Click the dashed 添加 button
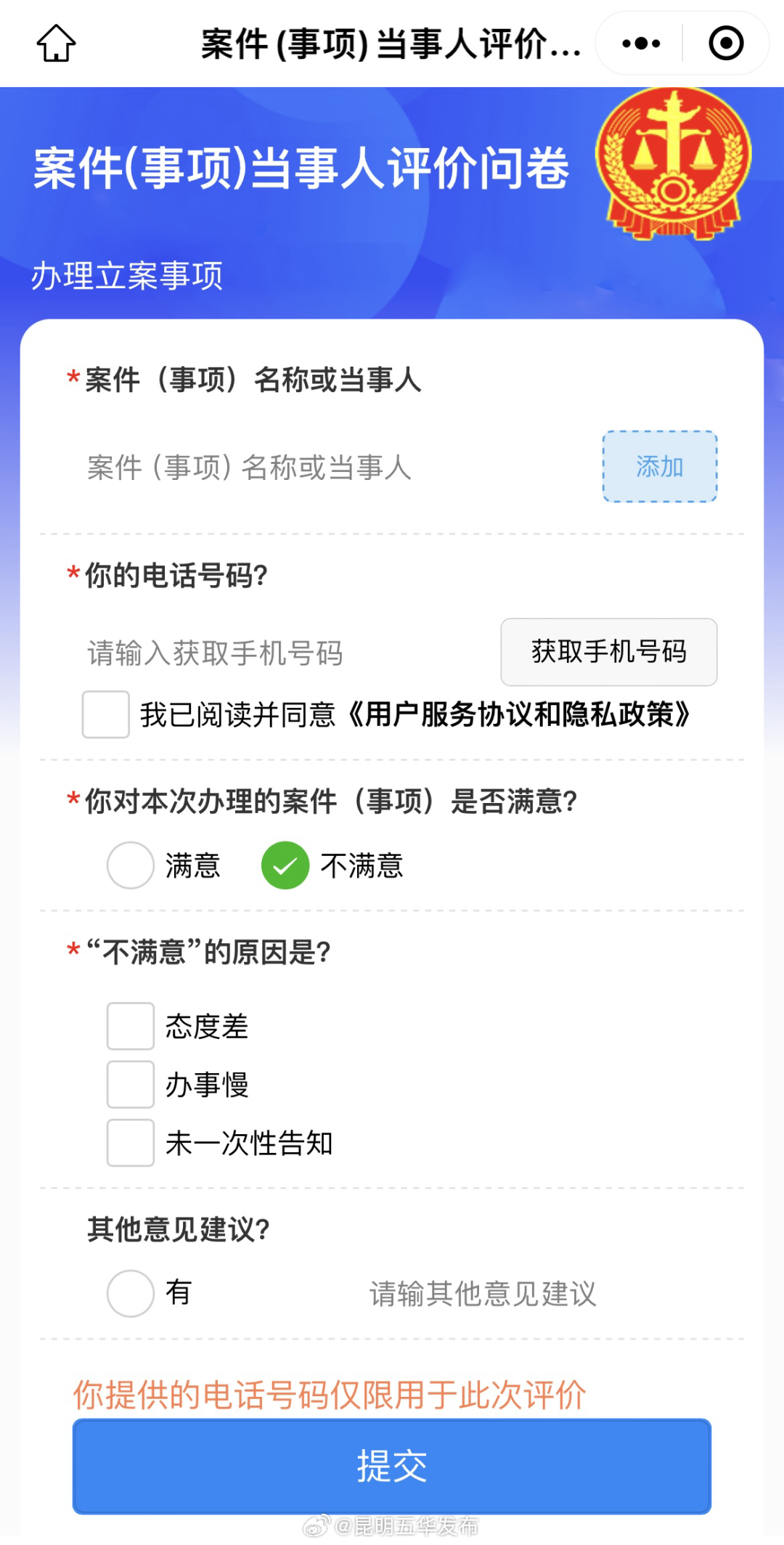 click(658, 467)
